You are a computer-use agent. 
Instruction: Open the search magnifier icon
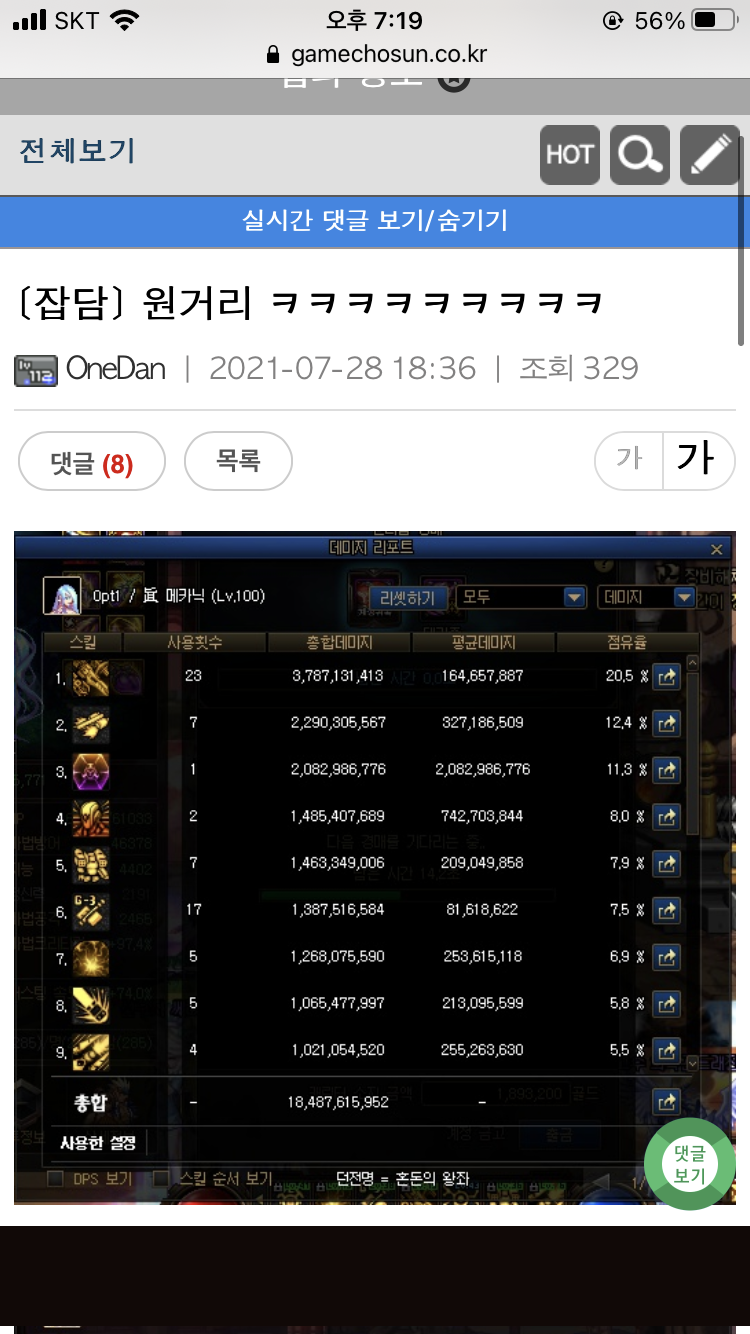point(640,154)
